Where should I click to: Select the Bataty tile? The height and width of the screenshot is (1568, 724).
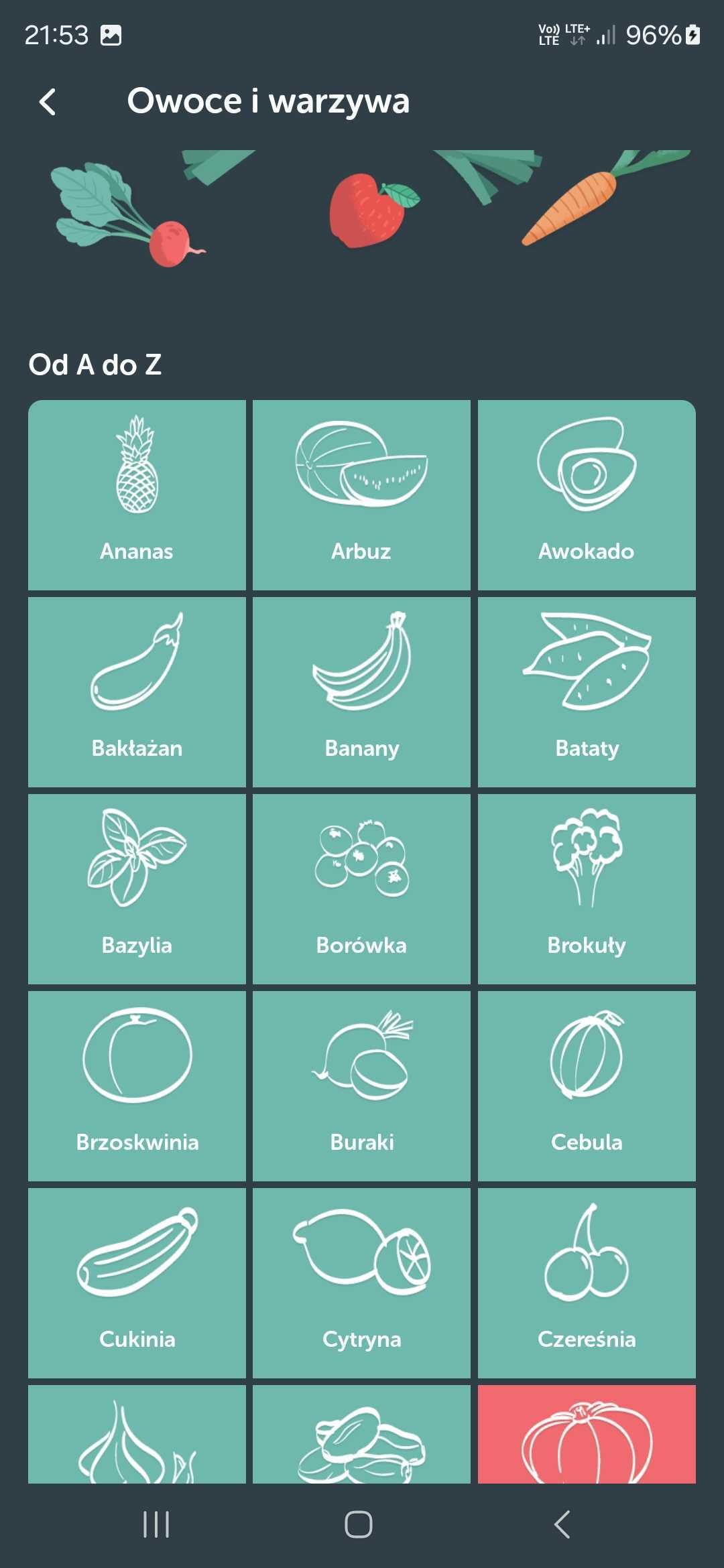[x=587, y=692]
